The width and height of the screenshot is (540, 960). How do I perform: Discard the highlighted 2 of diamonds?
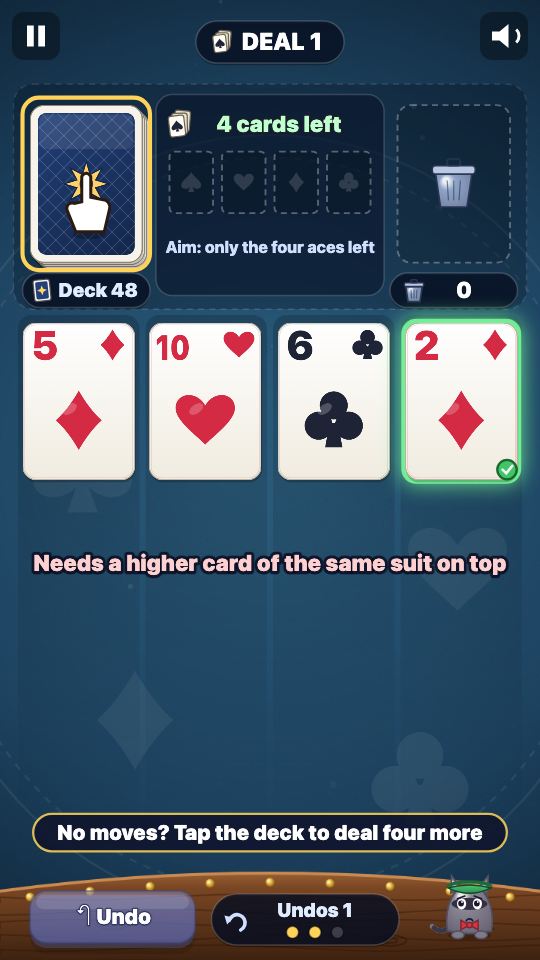click(461, 401)
